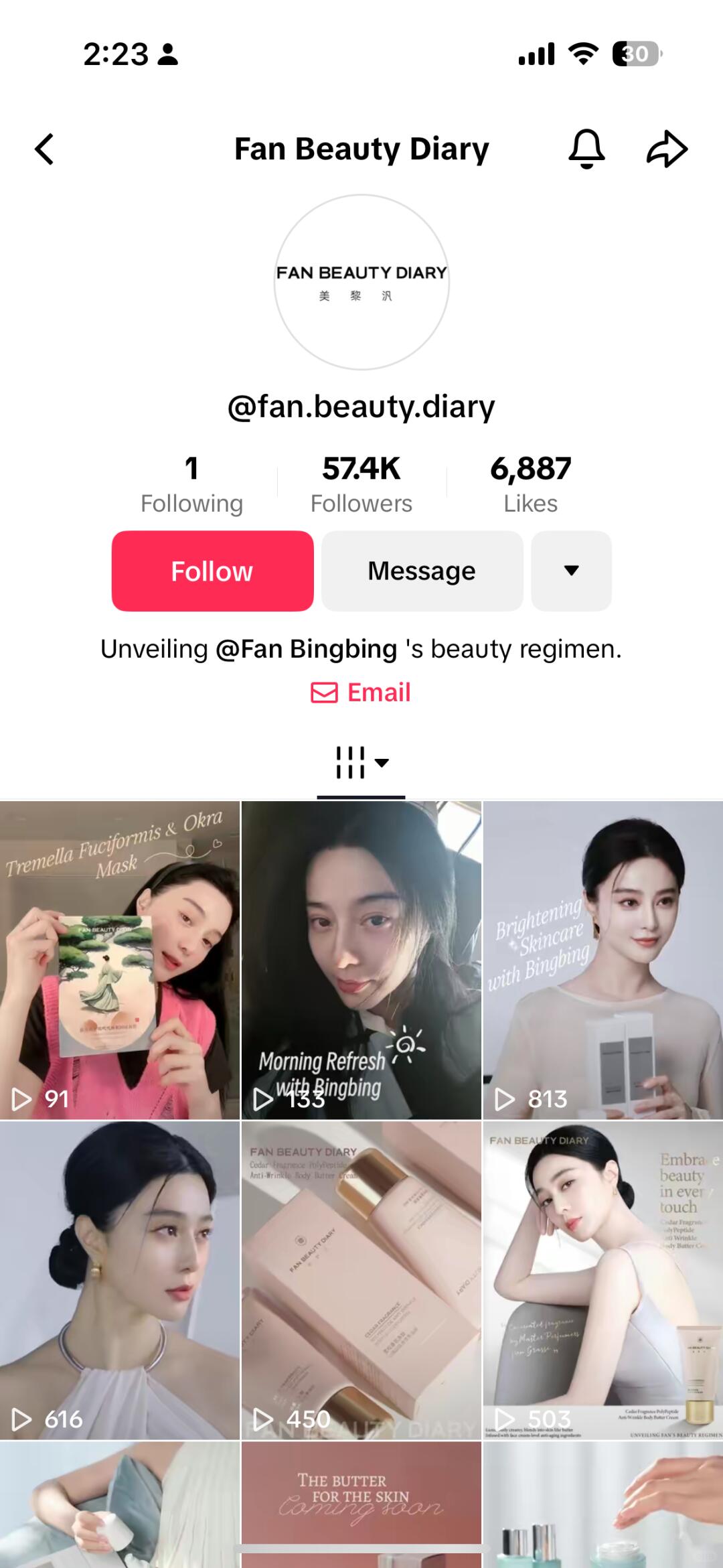The width and height of the screenshot is (723, 1568).
Task: Play the body butter video with 450 views
Action: (x=361, y=1279)
